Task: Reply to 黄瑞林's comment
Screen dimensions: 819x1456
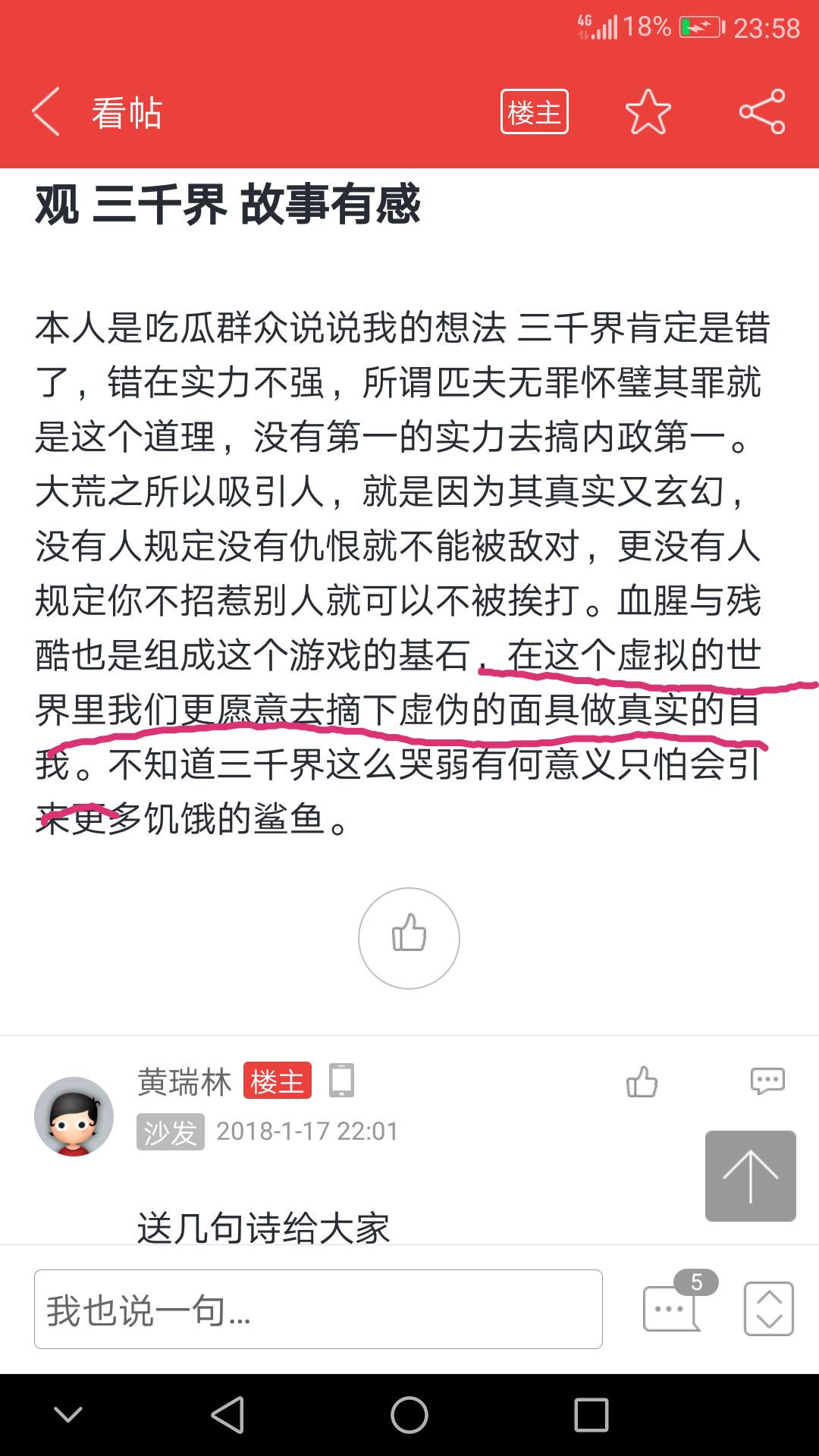Action: pos(767,1081)
